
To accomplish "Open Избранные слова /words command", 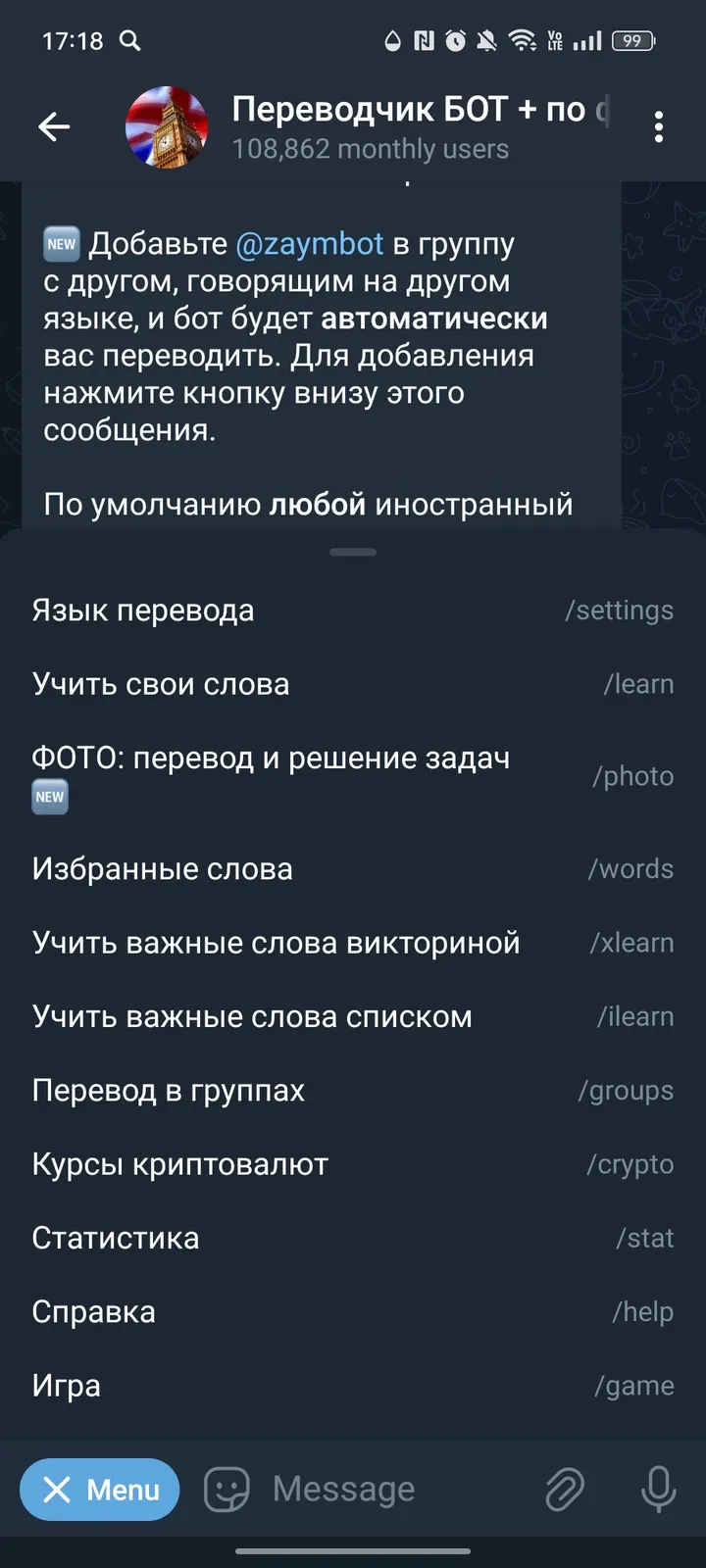I will [353, 869].
